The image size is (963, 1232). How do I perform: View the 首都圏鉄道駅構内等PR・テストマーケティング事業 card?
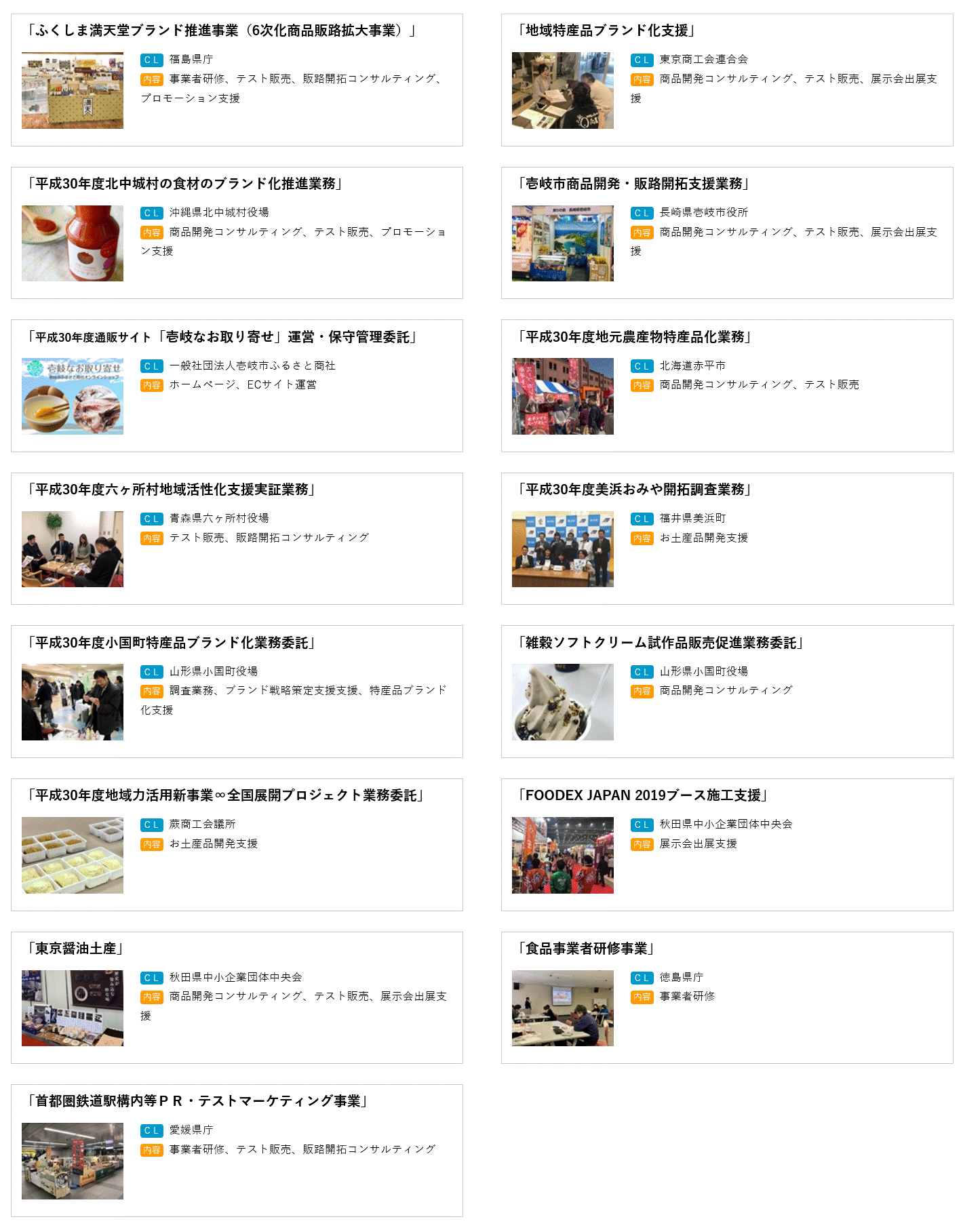pos(237,1151)
